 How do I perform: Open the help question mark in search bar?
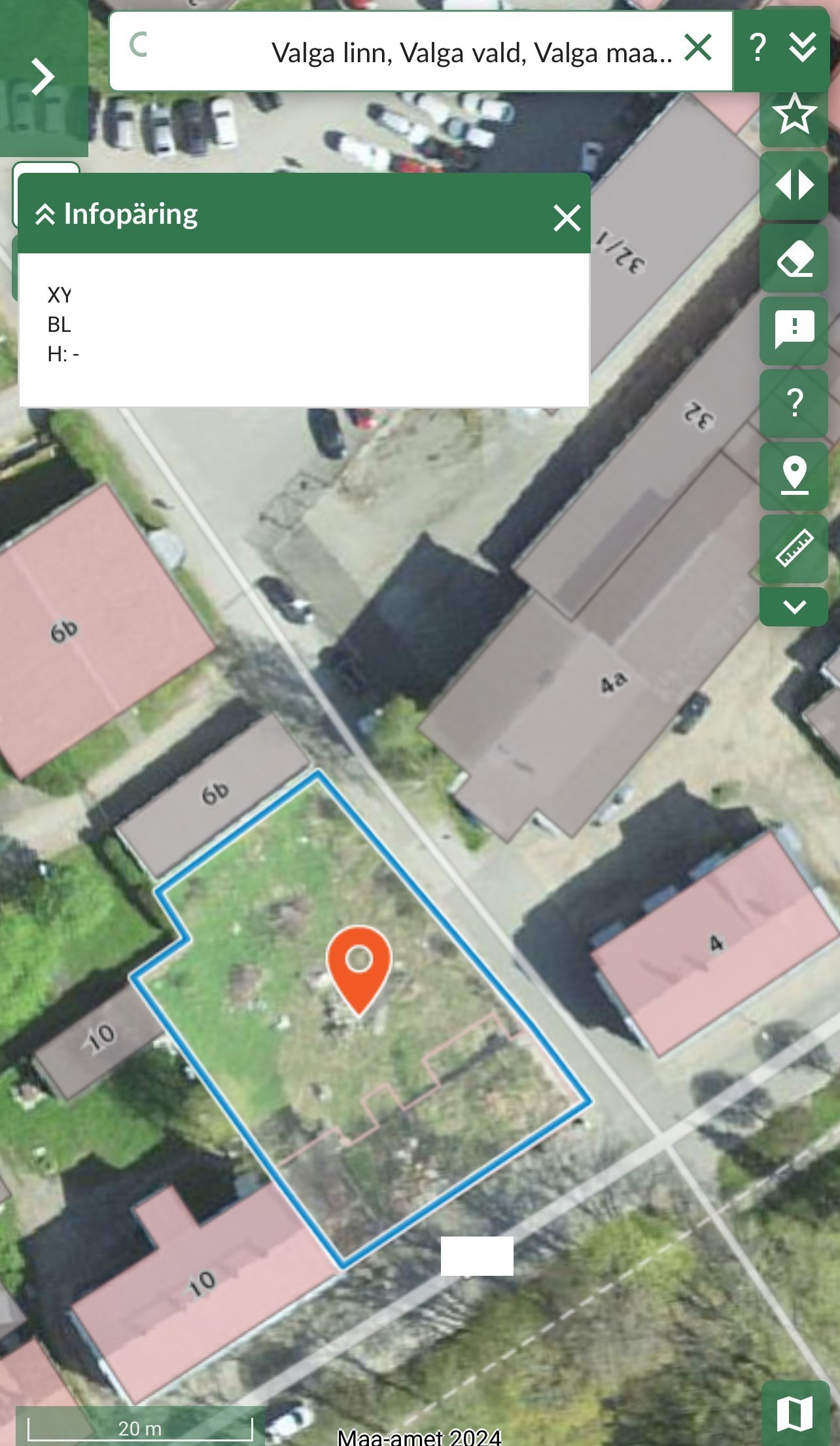pyautogui.click(x=757, y=48)
